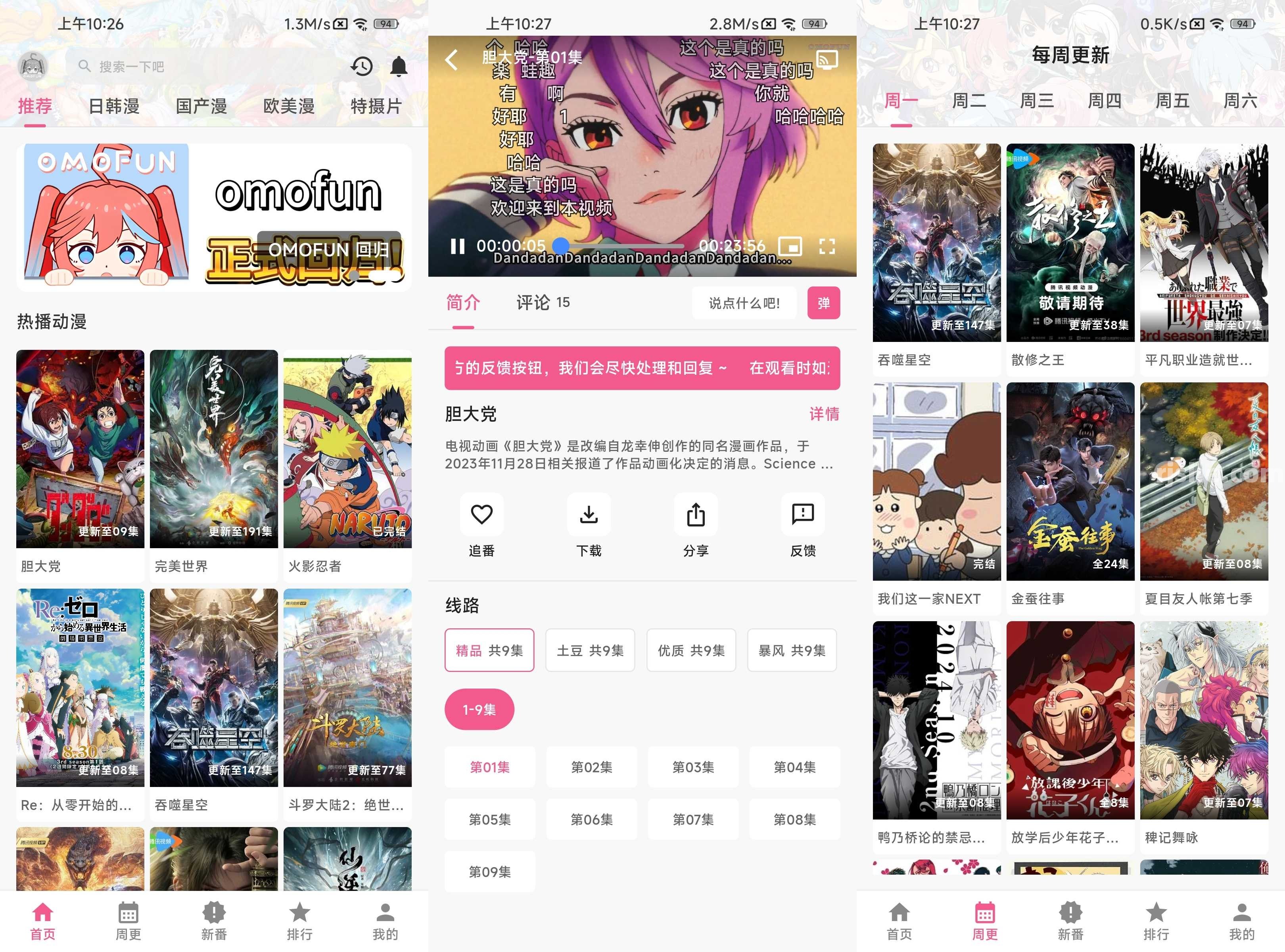Switch to the 评论 tab
This screenshot has height=952, width=1285.
(x=542, y=303)
